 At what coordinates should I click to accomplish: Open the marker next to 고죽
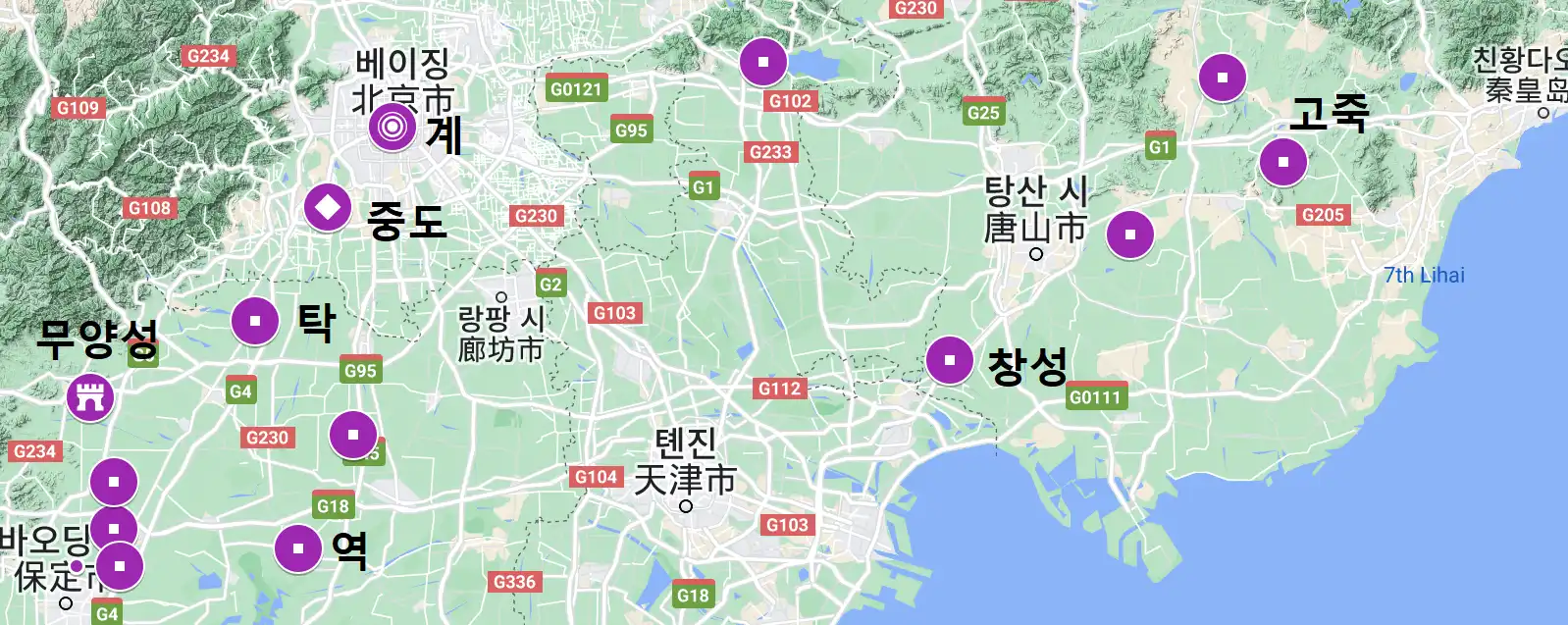click(1283, 162)
